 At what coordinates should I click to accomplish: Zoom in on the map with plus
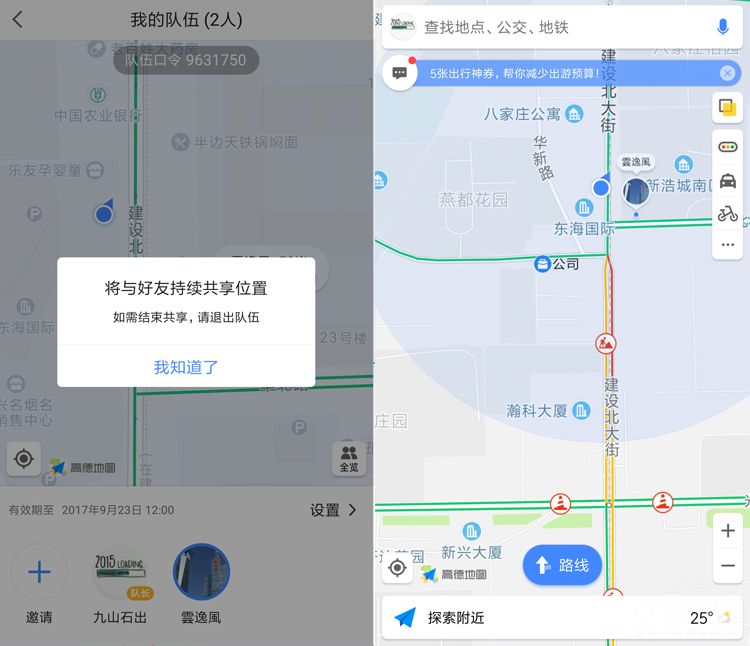tap(728, 531)
